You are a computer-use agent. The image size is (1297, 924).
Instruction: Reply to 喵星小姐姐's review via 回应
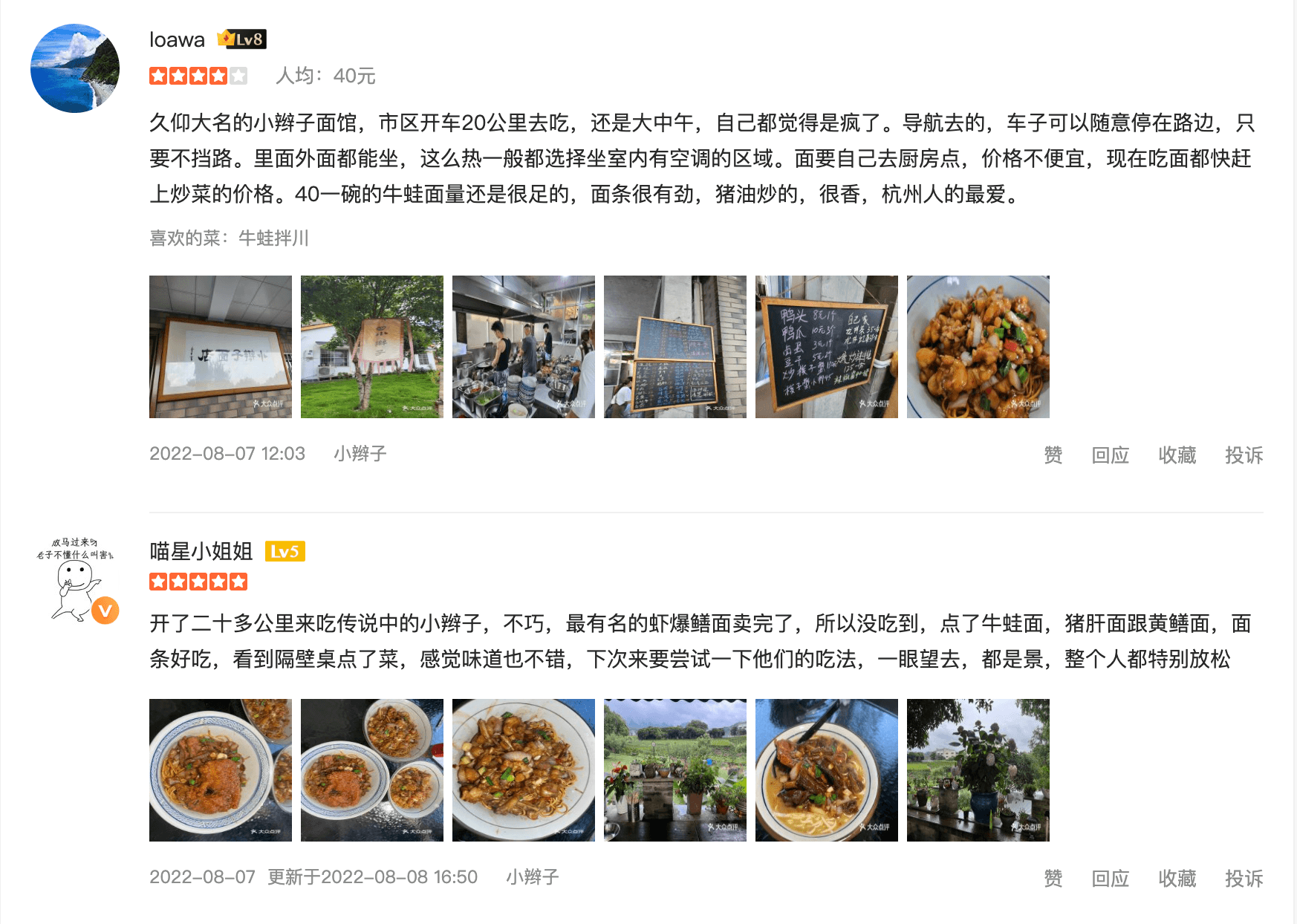coord(1110,878)
